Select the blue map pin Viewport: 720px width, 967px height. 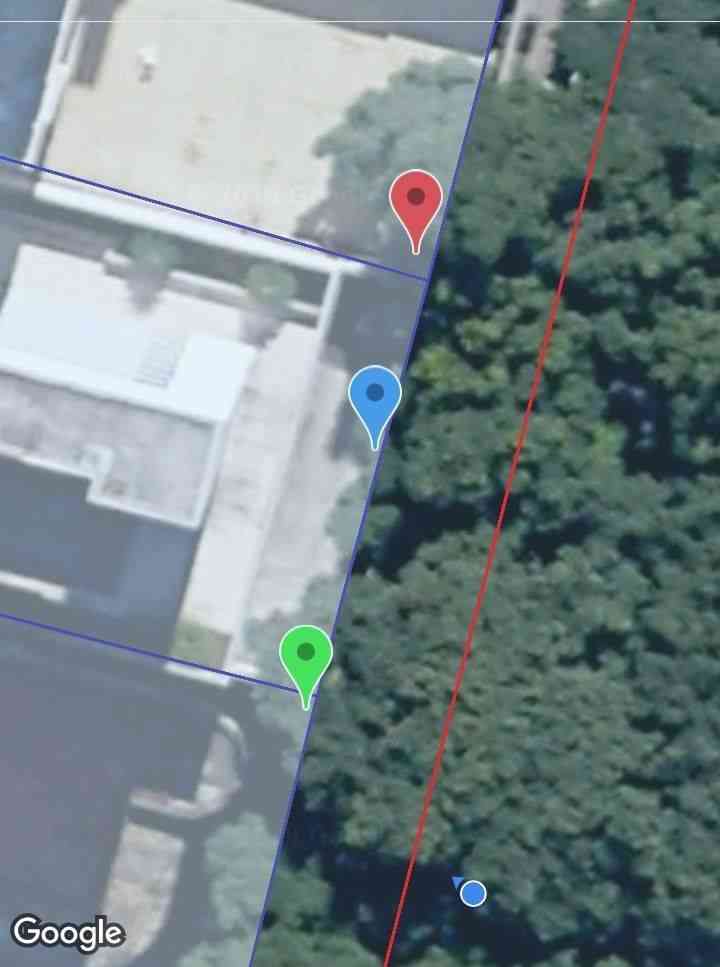tap(375, 398)
